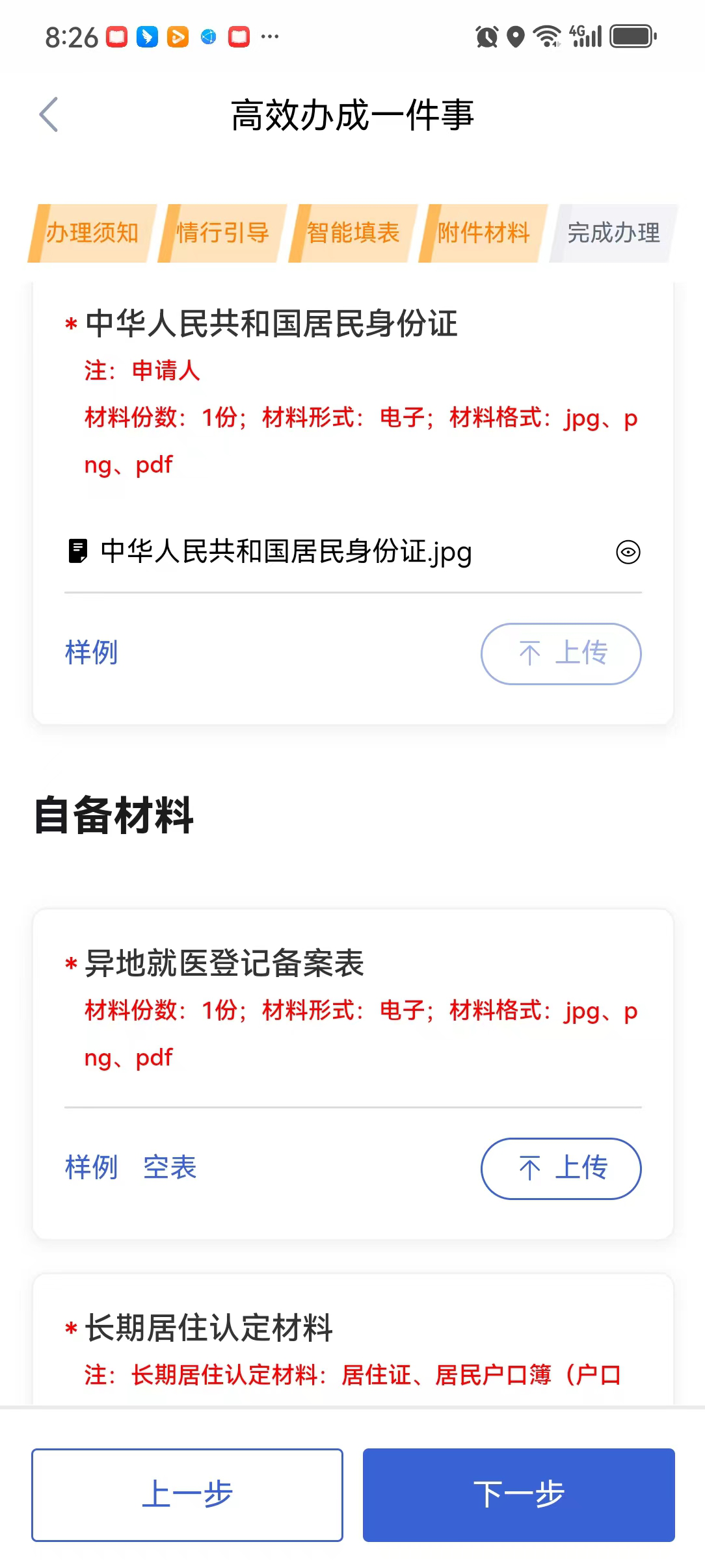Open the 完成办理 step tab

point(613,233)
